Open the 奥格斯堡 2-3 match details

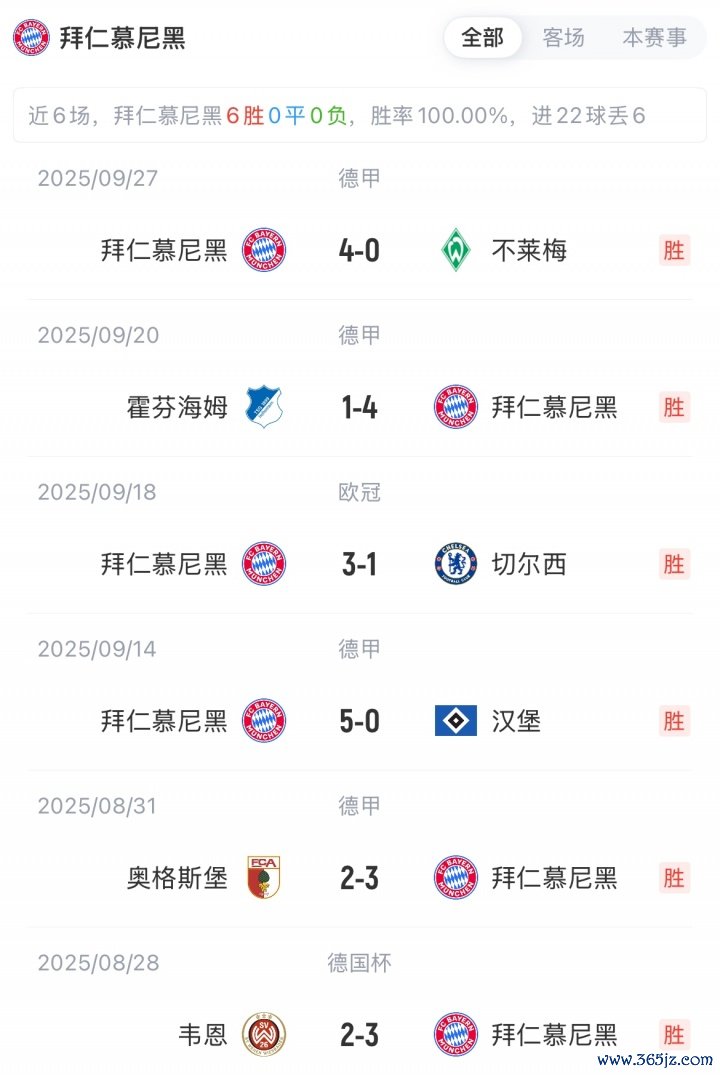click(359, 878)
